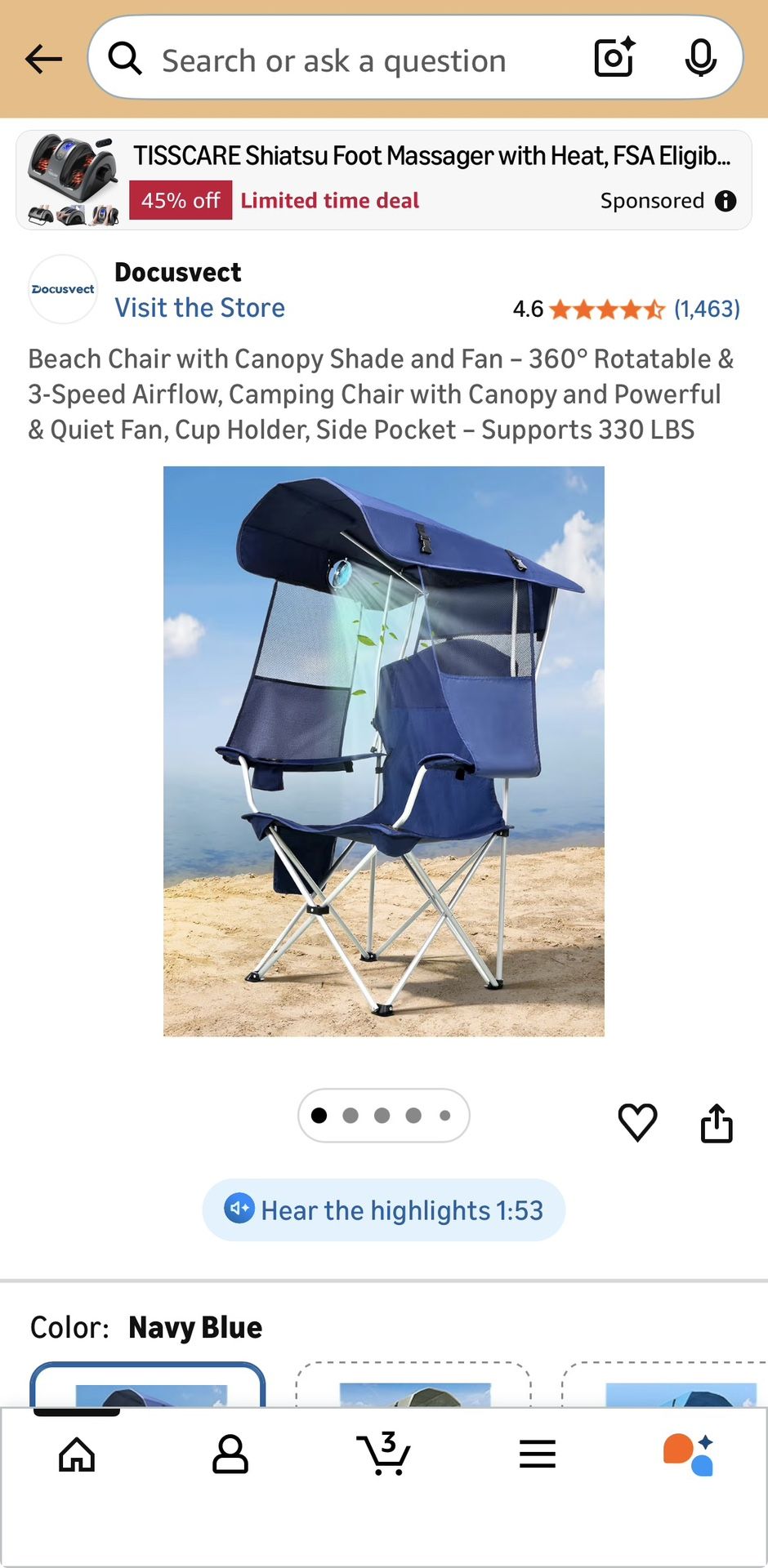
Task: Open the beach chair product image
Action: (384, 751)
